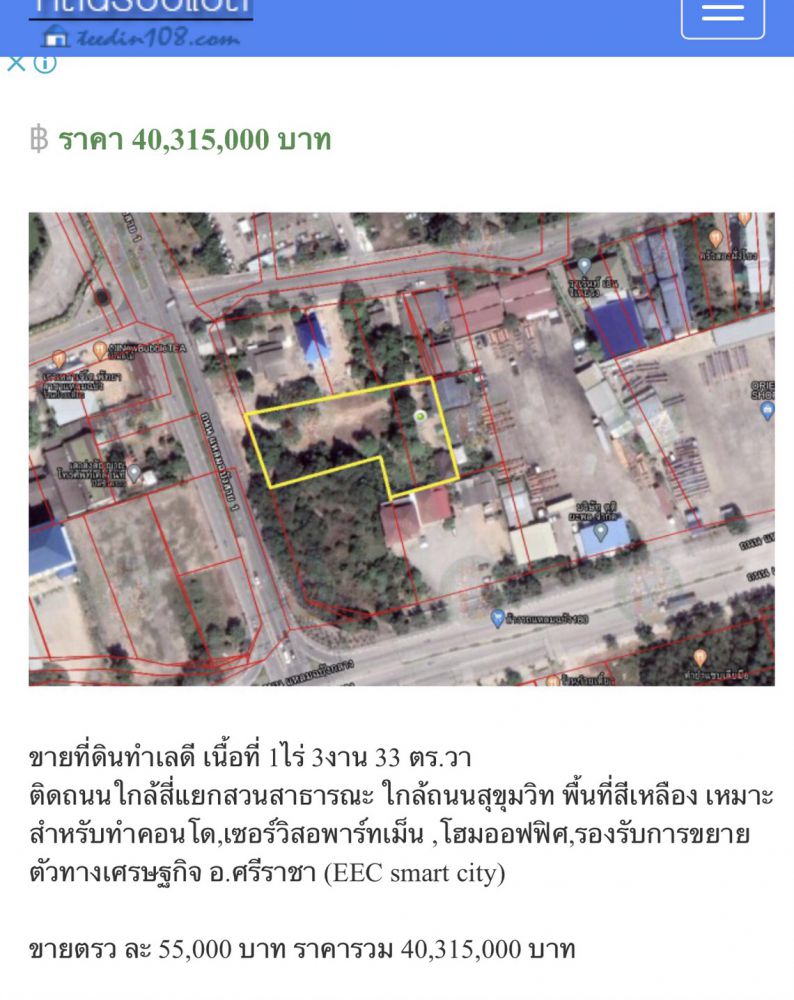
Task: Open the land plot satellite map image
Action: [401, 448]
